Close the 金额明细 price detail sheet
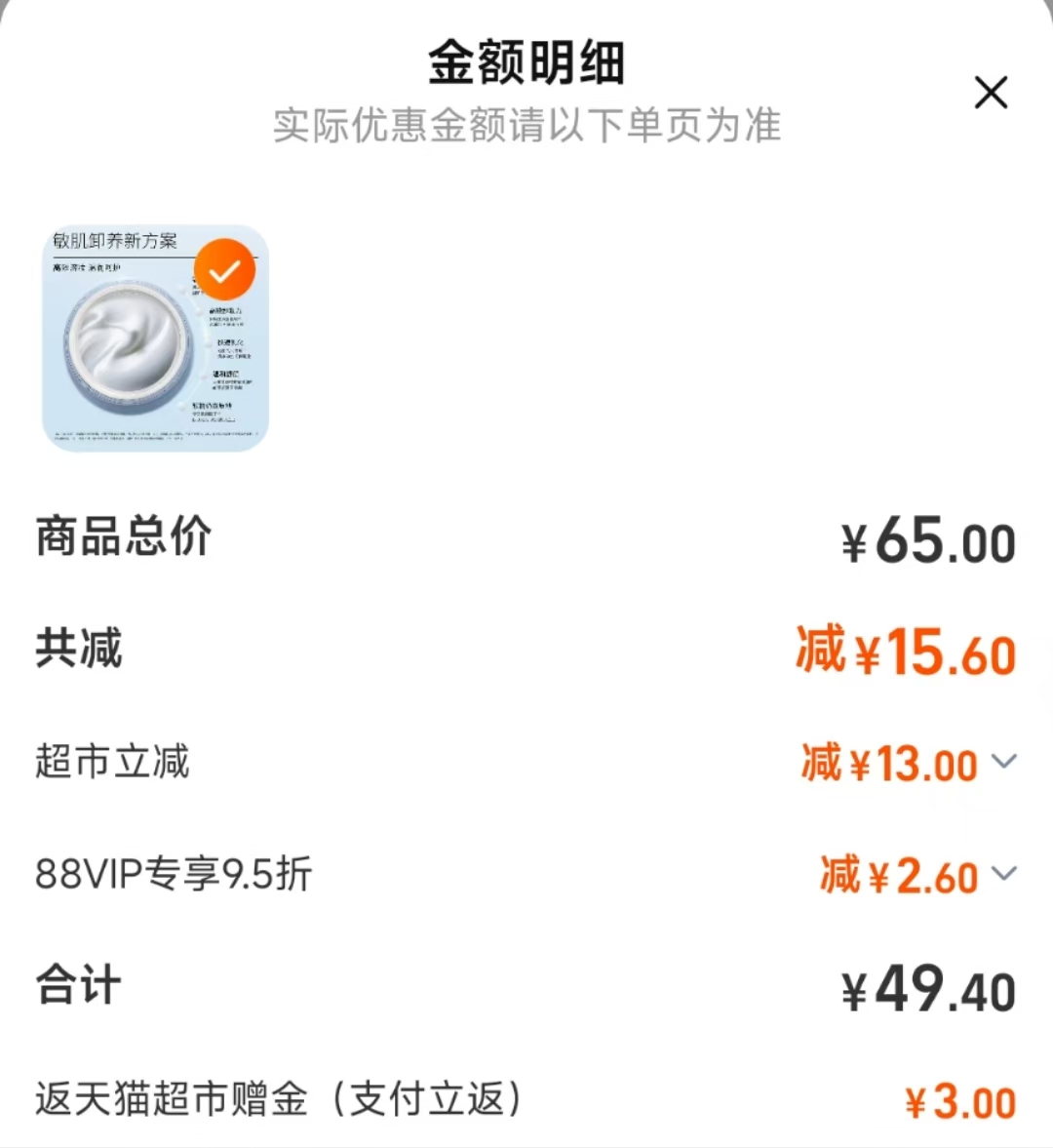 pyautogui.click(x=991, y=94)
